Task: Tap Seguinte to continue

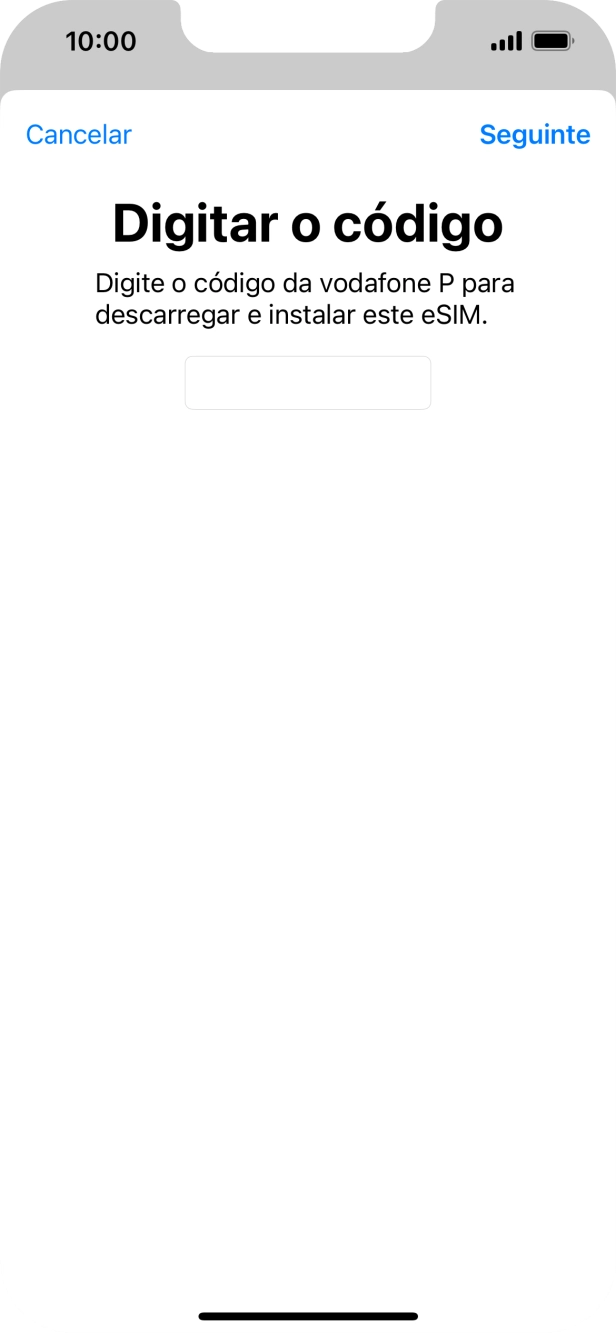Action: tap(535, 135)
